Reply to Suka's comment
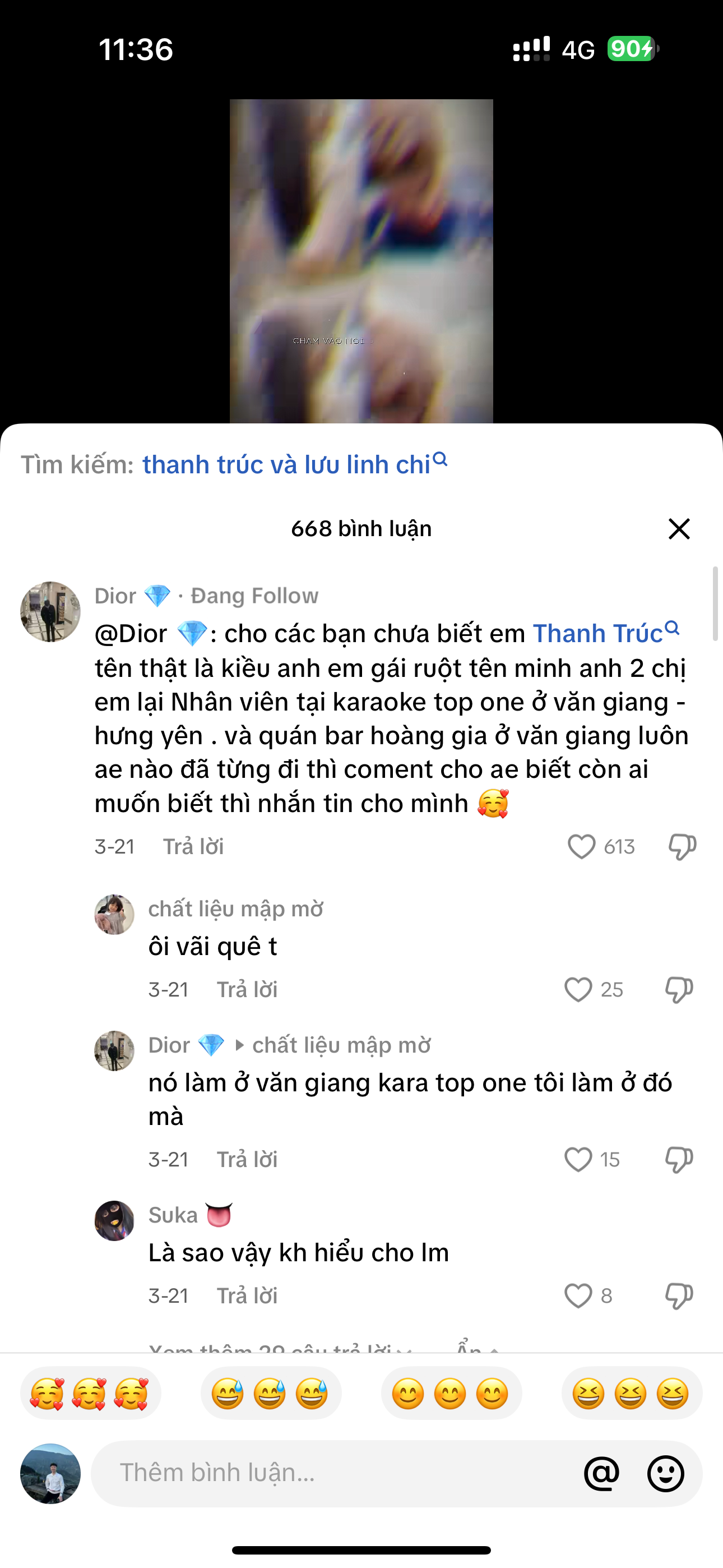723x1568 pixels. point(247,1295)
